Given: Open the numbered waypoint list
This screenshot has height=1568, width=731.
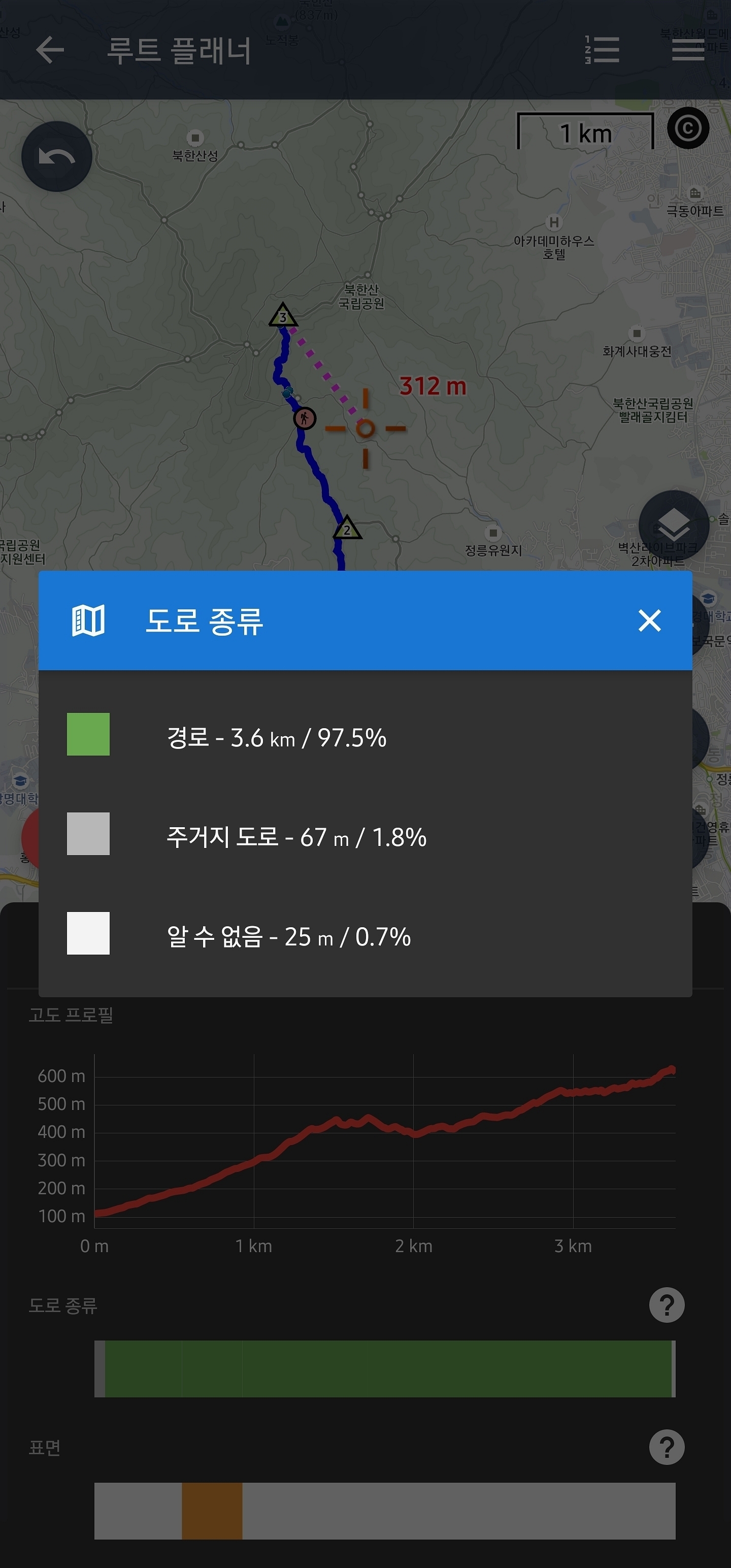Looking at the screenshot, I should click(602, 50).
